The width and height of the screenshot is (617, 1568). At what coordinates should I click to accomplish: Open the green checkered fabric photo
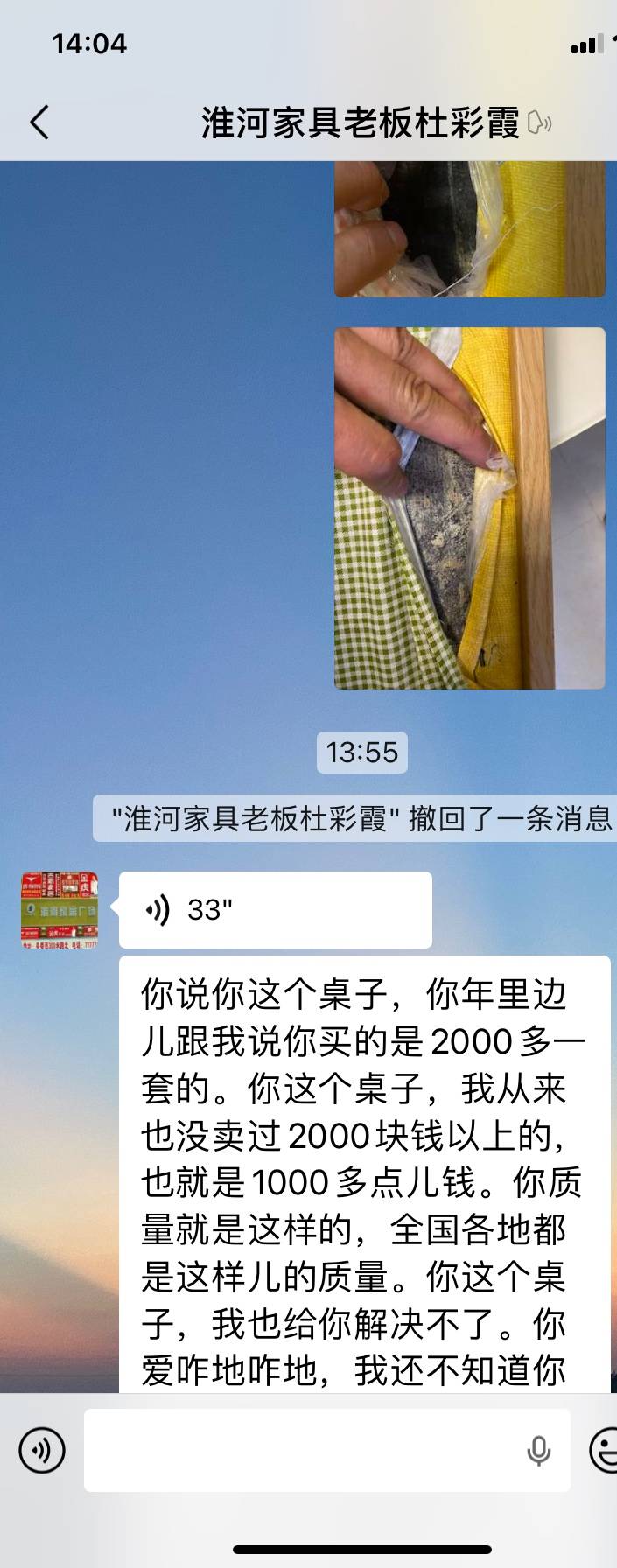point(469,507)
